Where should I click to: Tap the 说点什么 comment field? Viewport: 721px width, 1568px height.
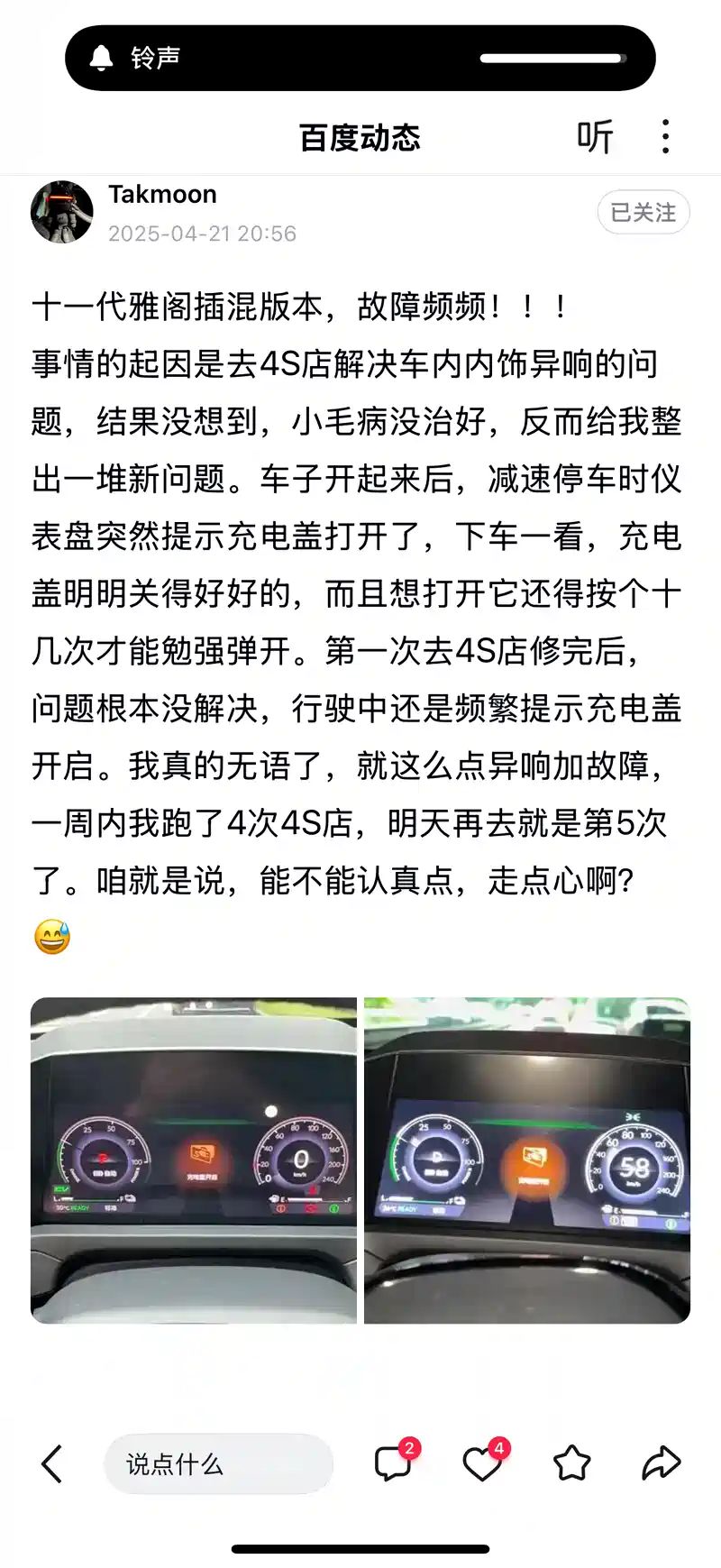(x=218, y=1463)
